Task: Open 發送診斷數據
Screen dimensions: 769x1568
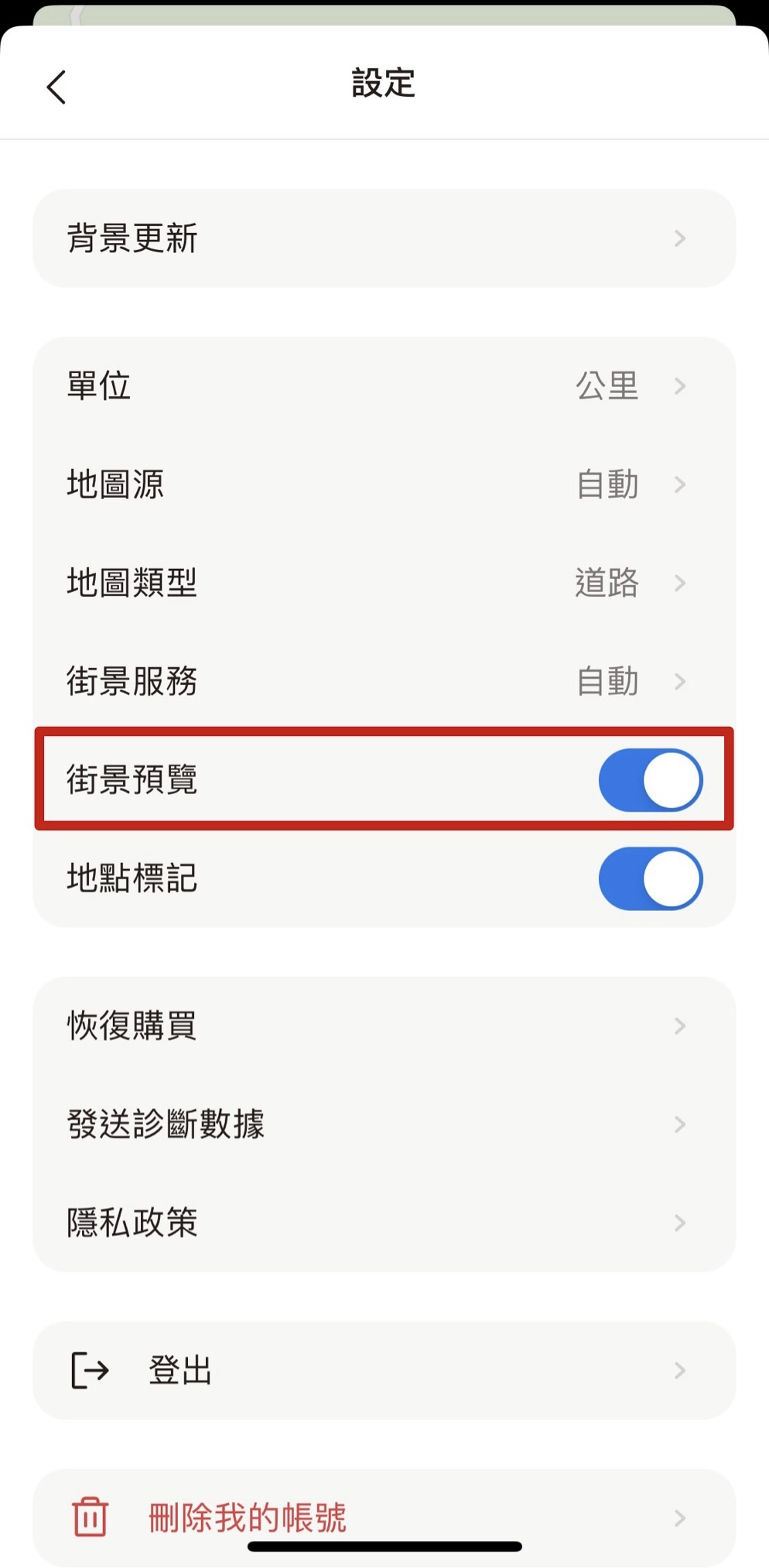Action: click(x=384, y=1125)
